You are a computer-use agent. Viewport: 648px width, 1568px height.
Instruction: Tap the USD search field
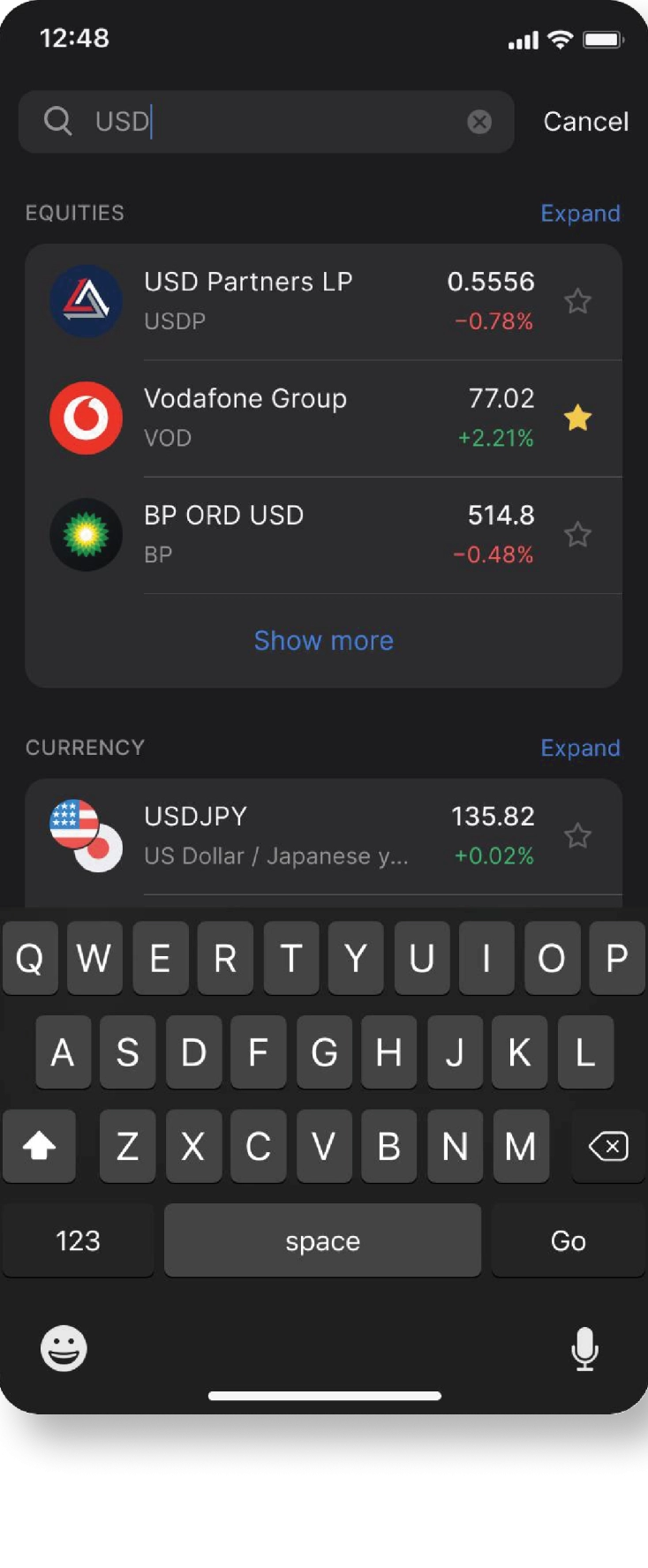(265, 122)
